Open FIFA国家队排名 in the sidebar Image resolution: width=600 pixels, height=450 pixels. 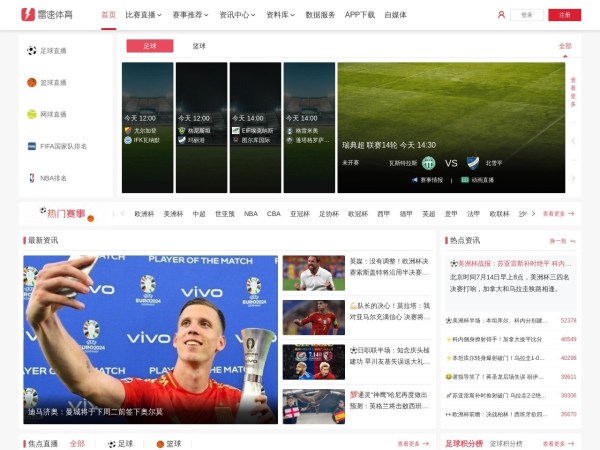coord(60,146)
